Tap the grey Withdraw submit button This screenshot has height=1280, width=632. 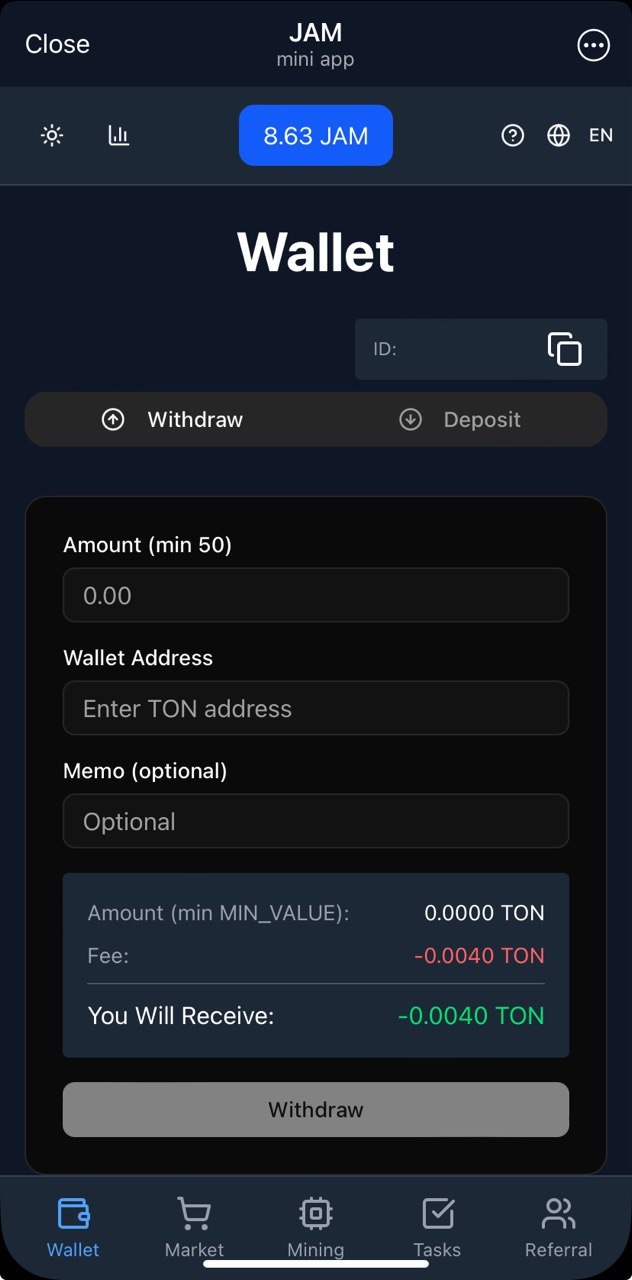point(315,1110)
